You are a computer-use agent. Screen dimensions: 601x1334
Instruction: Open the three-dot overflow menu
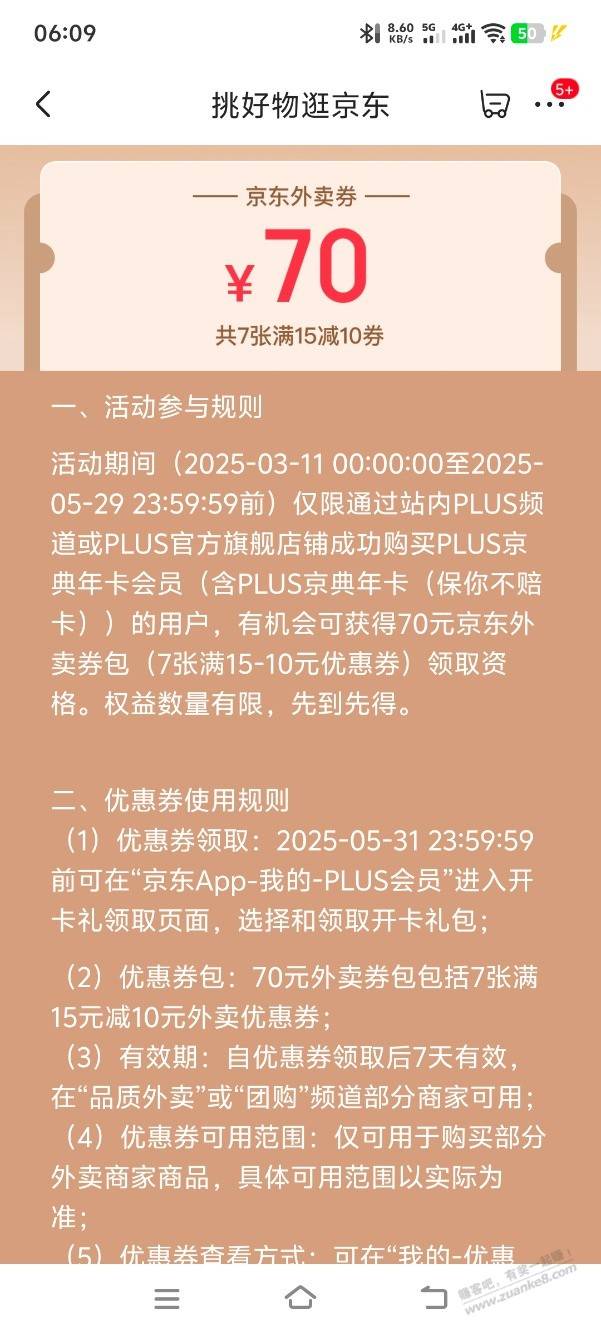(x=549, y=105)
